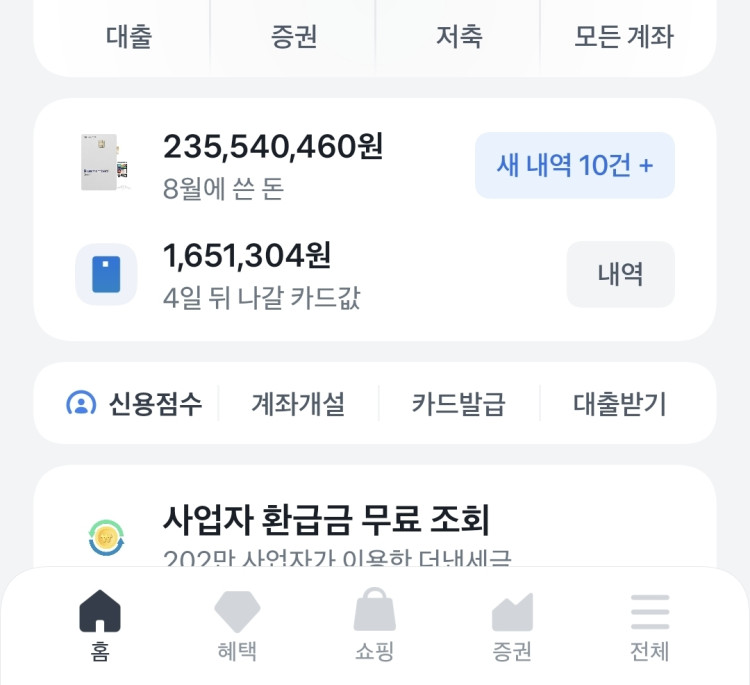Image resolution: width=750 pixels, height=685 pixels.
Task: Check 신용점수
Action: (134, 403)
